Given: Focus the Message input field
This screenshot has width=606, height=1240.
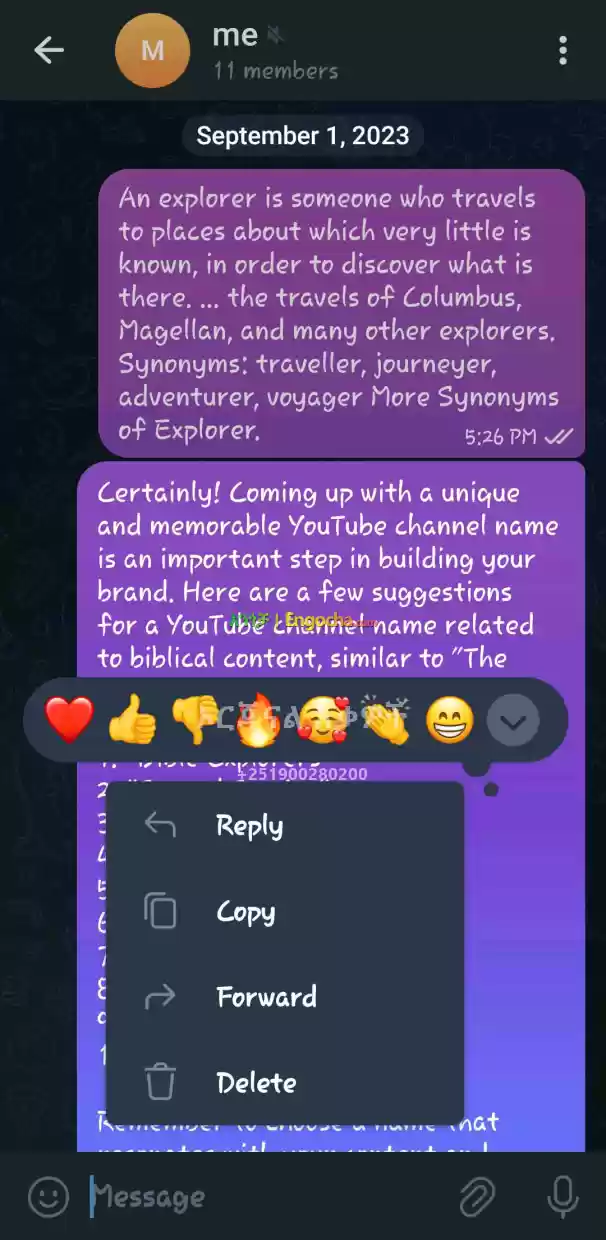Looking at the screenshot, I should point(260,1196).
